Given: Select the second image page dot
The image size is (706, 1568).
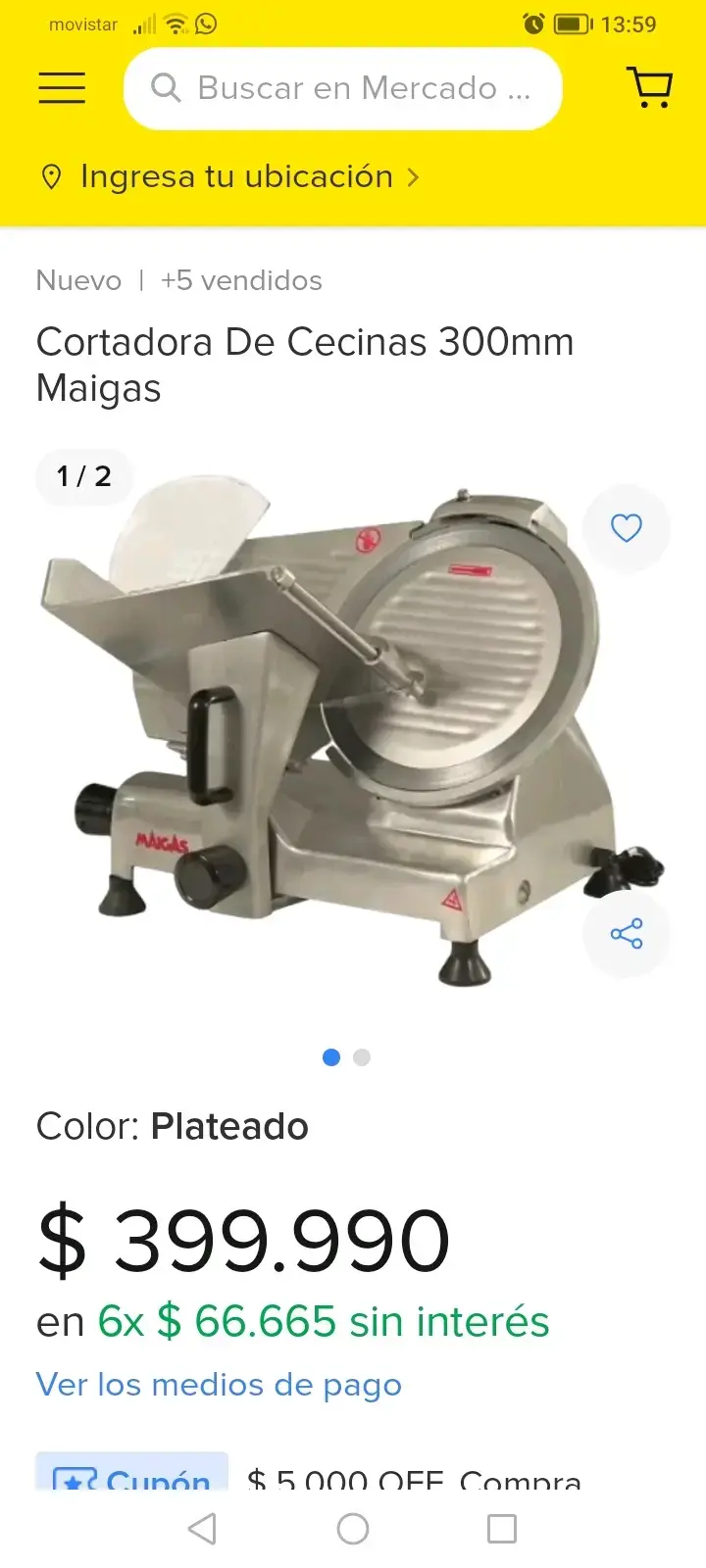Looking at the screenshot, I should [362, 1057].
